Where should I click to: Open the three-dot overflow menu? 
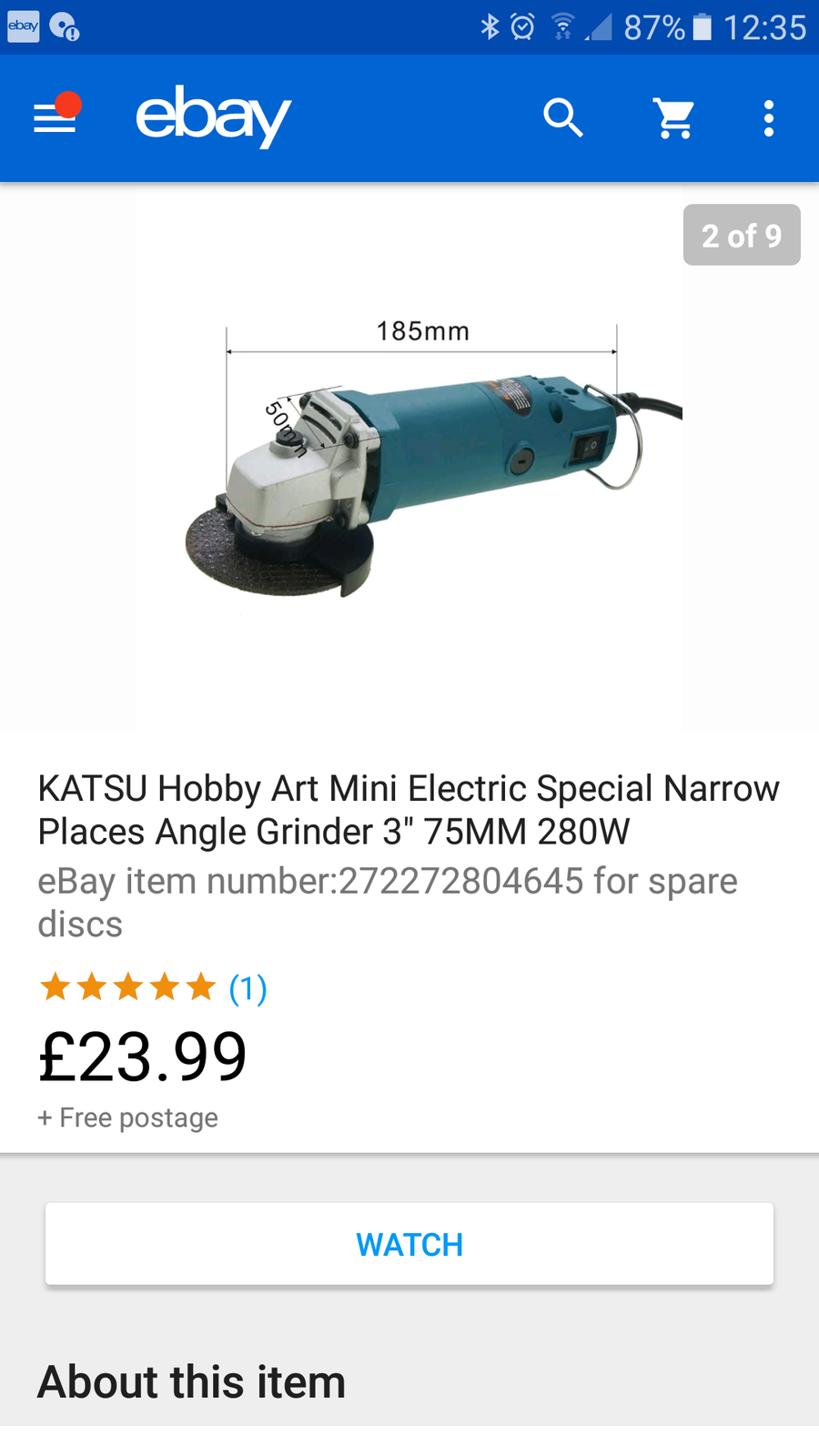pos(769,118)
